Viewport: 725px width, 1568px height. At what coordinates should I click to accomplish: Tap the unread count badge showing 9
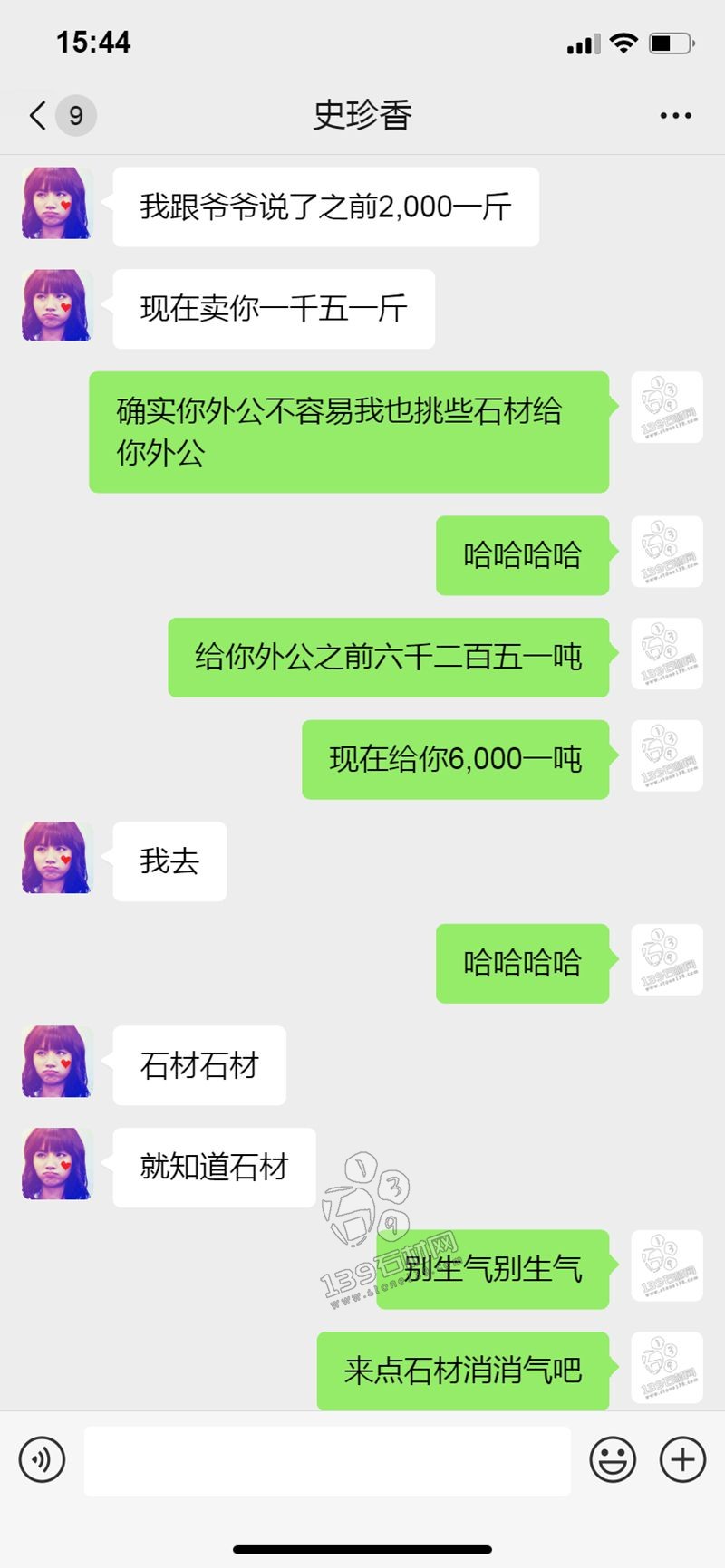coord(75,116)
